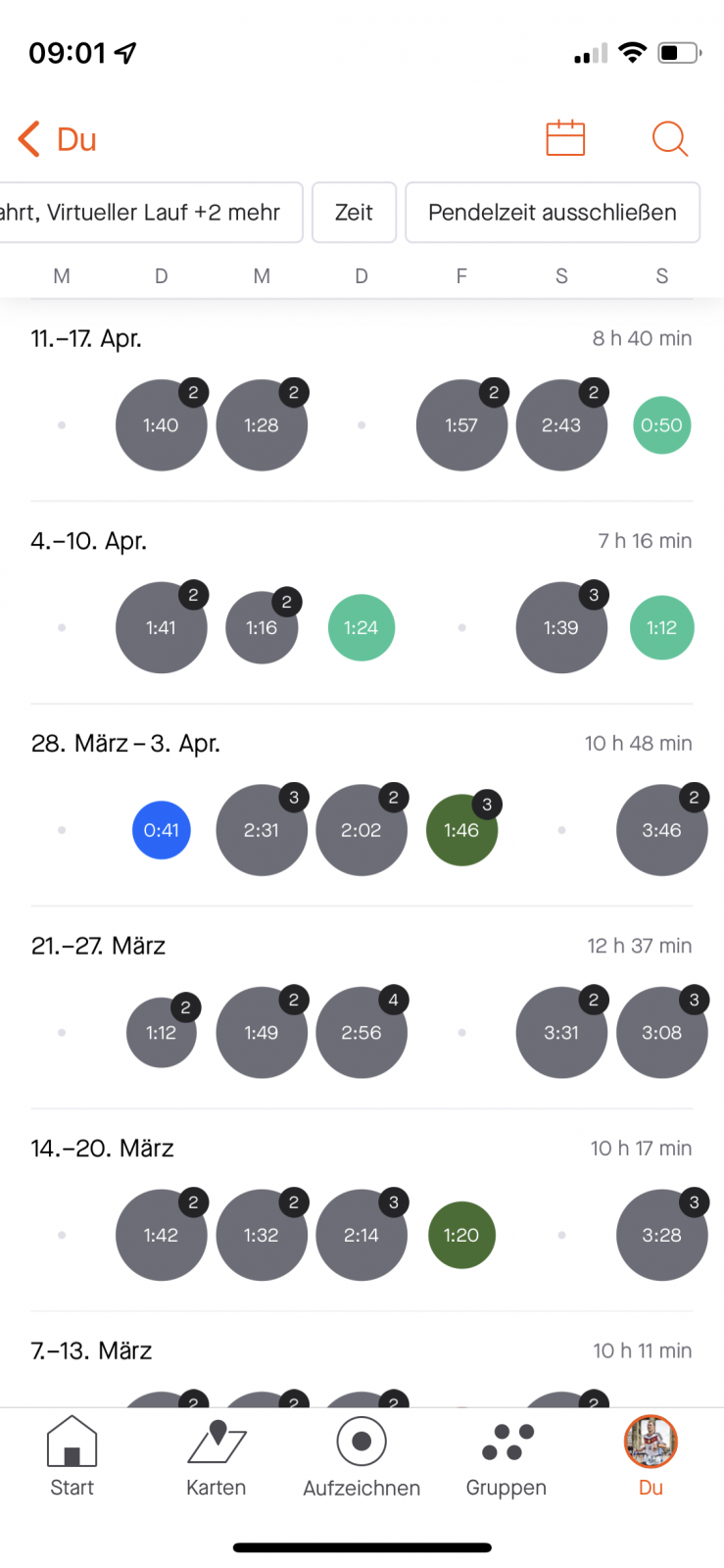Open the 2:43 activity bubble

pos(561,425)
